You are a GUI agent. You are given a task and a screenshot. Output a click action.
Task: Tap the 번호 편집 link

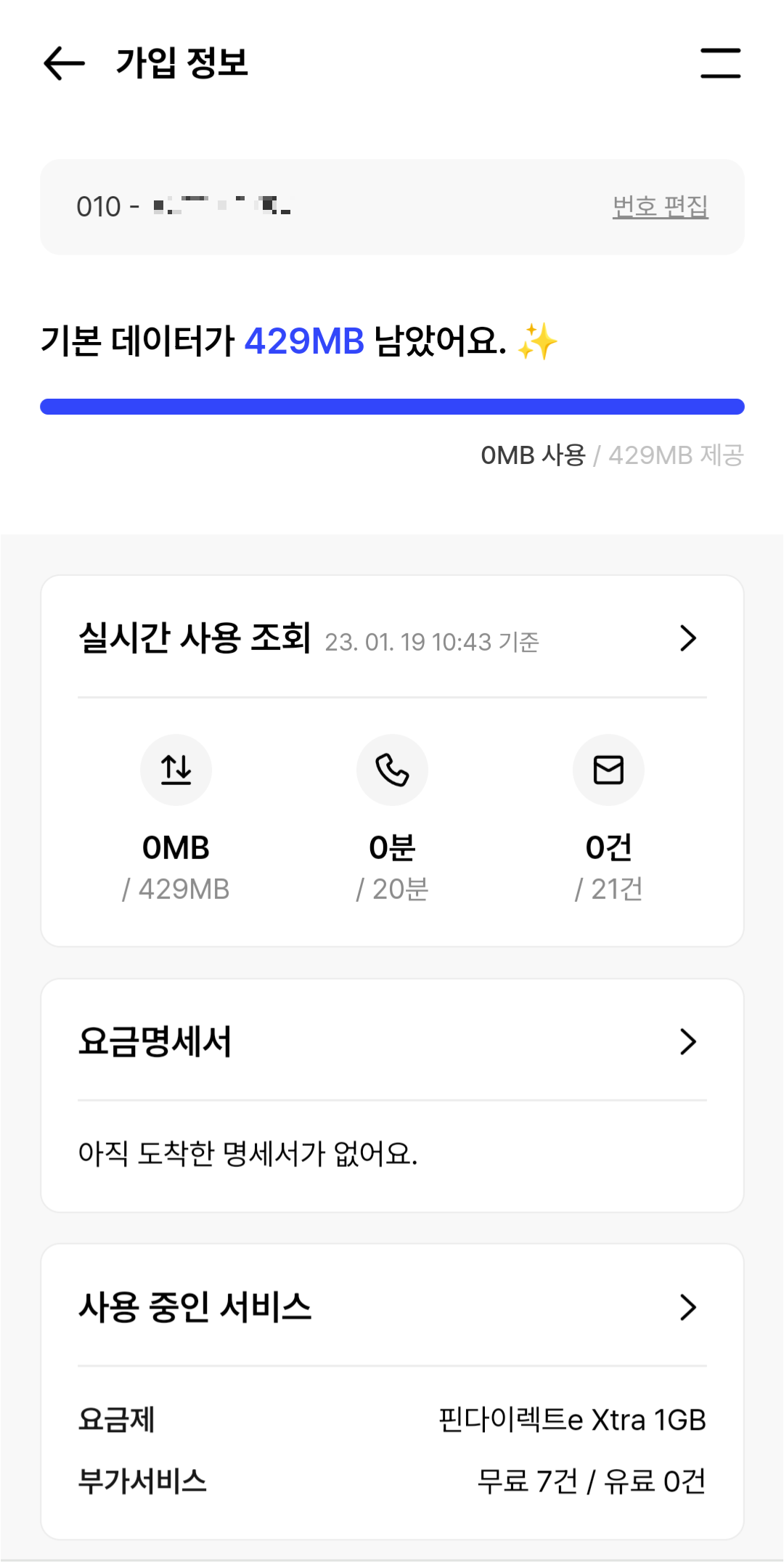coord(660,206)
